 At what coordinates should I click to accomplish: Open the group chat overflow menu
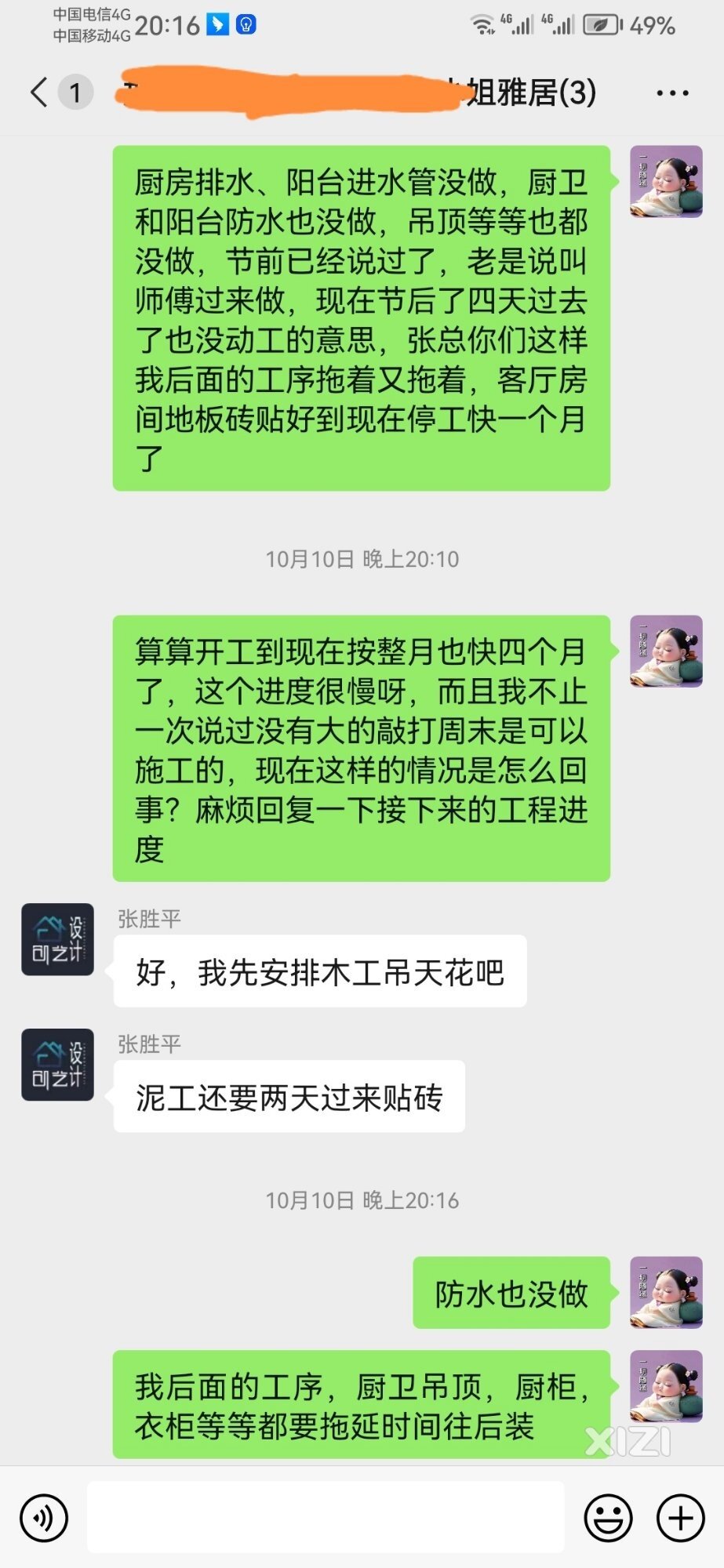click(x=672, y=93)
